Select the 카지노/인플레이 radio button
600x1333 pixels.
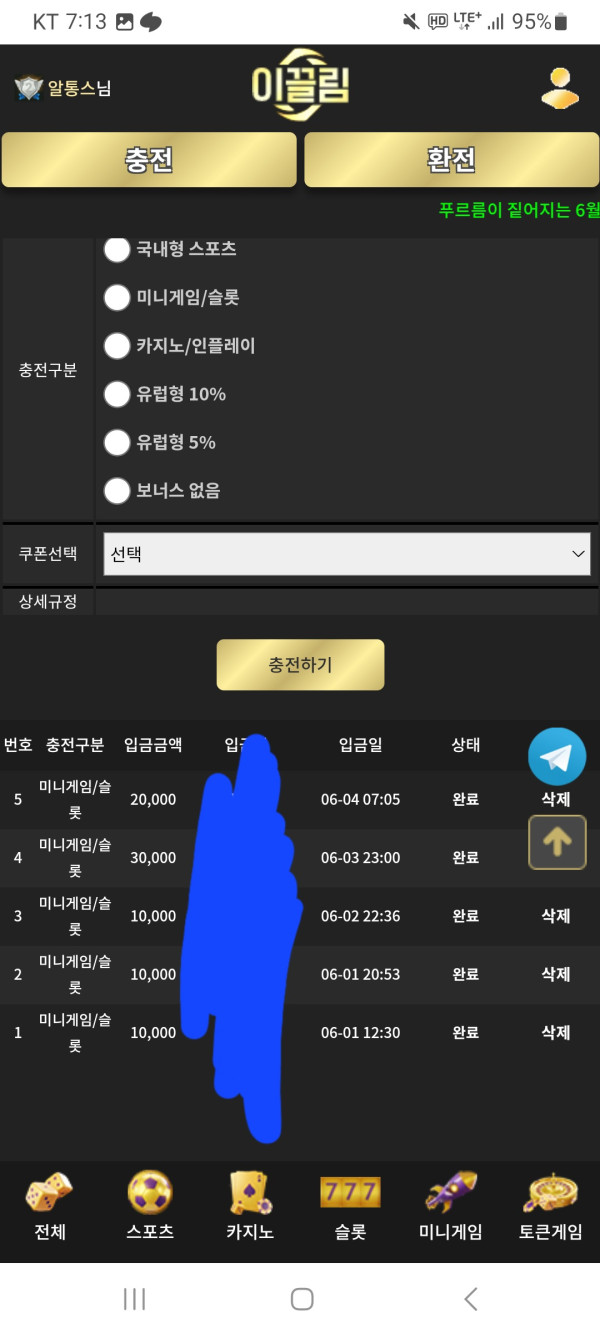[x=118, y=346]
